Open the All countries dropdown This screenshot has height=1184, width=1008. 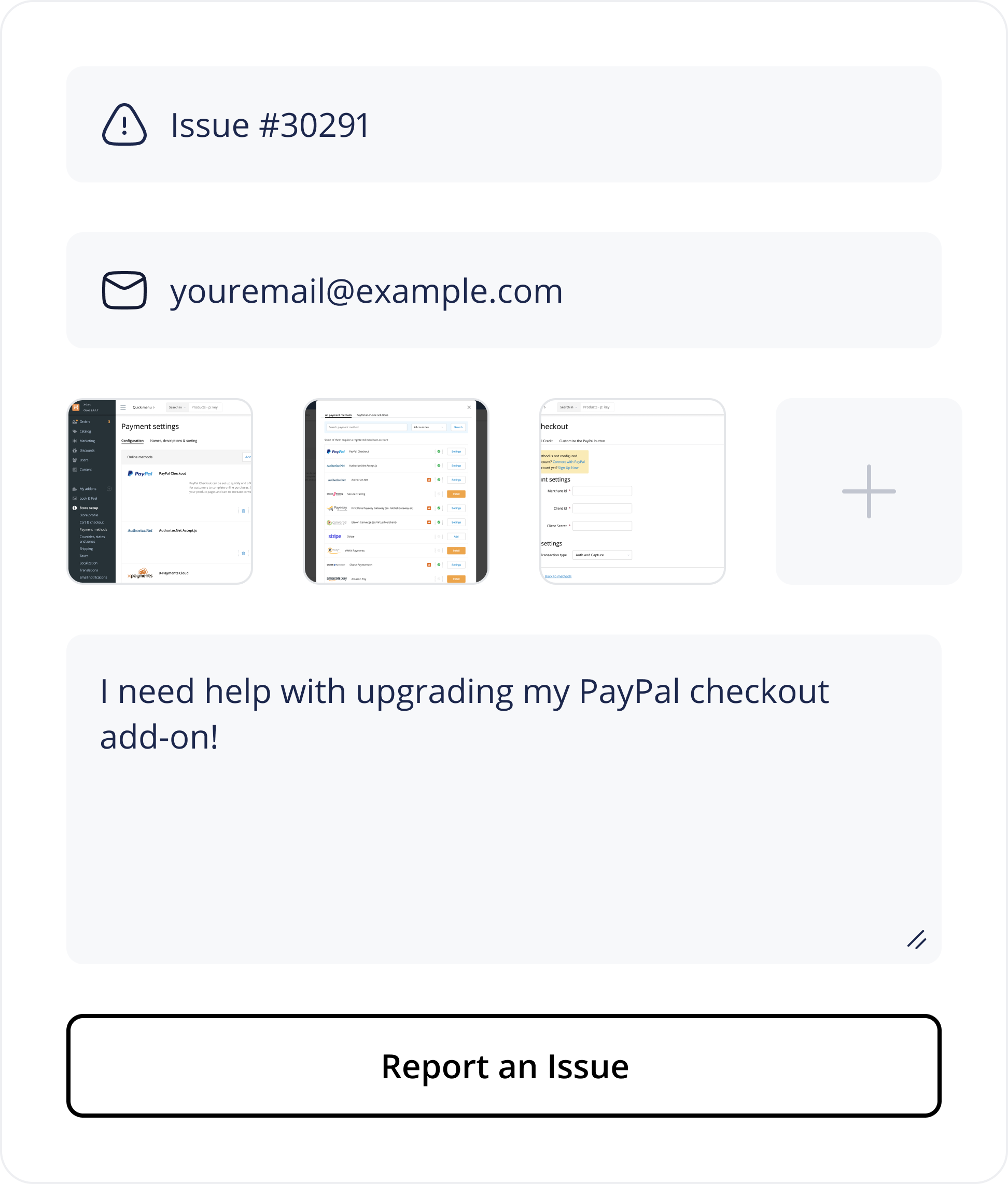429,427
